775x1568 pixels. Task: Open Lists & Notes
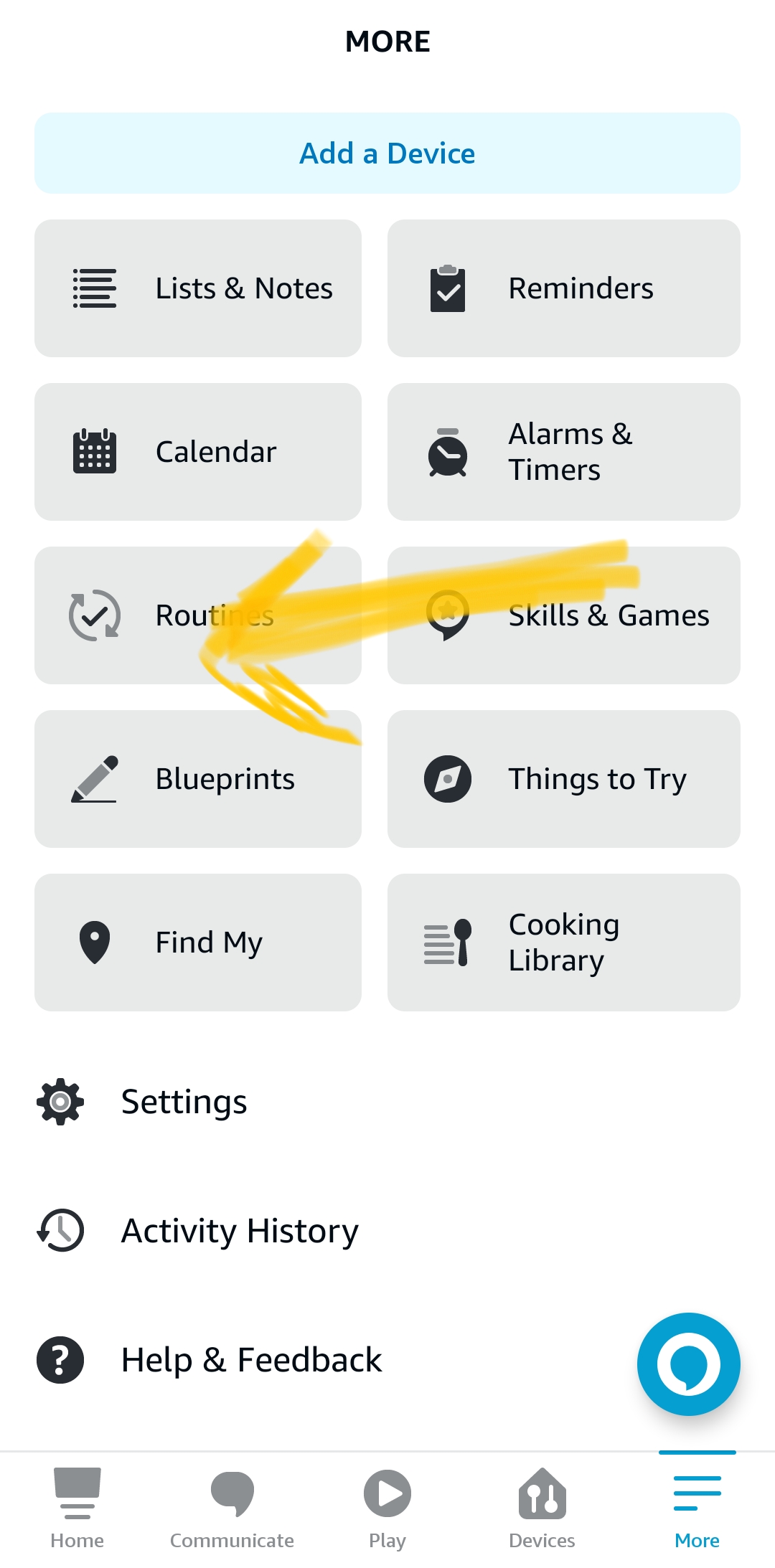click(198, 288)
